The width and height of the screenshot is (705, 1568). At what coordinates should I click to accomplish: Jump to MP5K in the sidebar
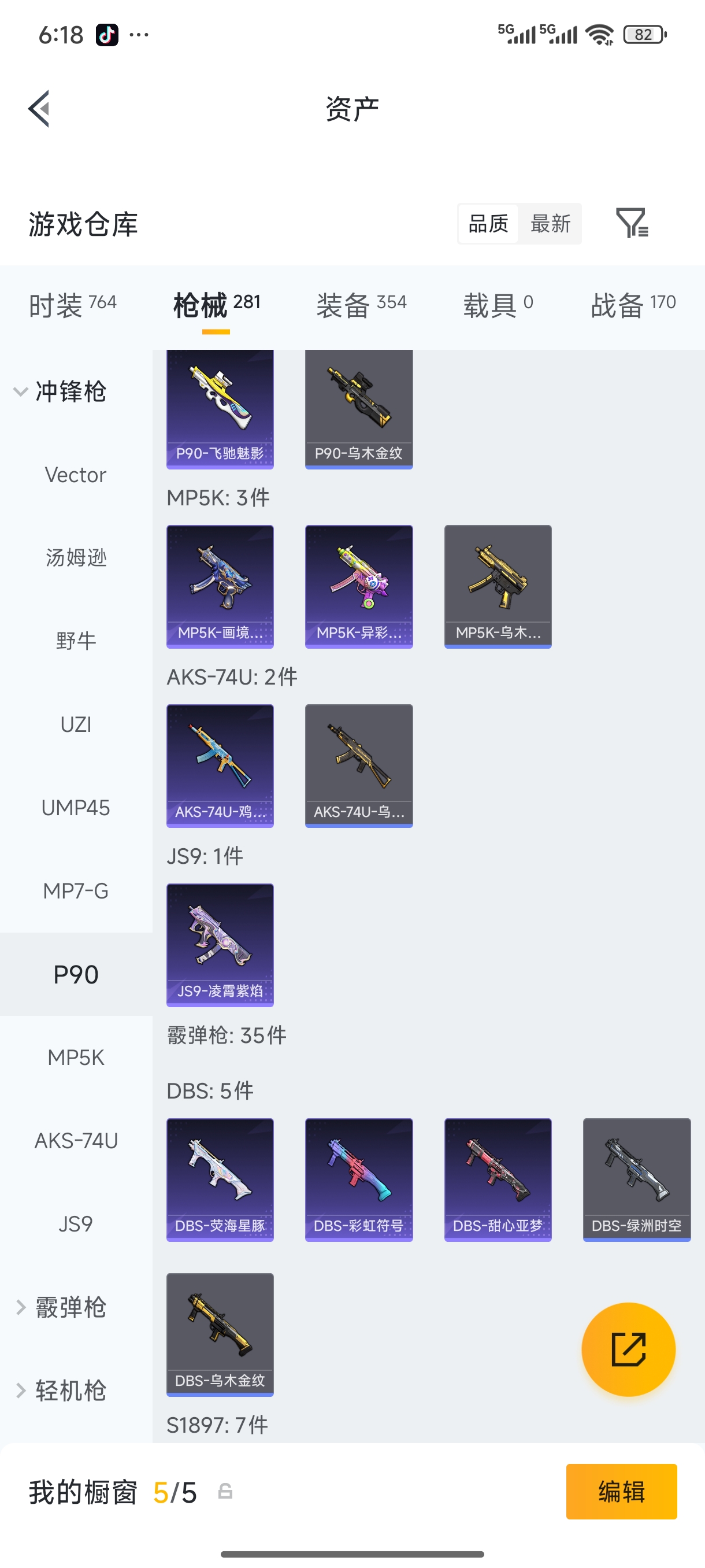pos(76,1057)
